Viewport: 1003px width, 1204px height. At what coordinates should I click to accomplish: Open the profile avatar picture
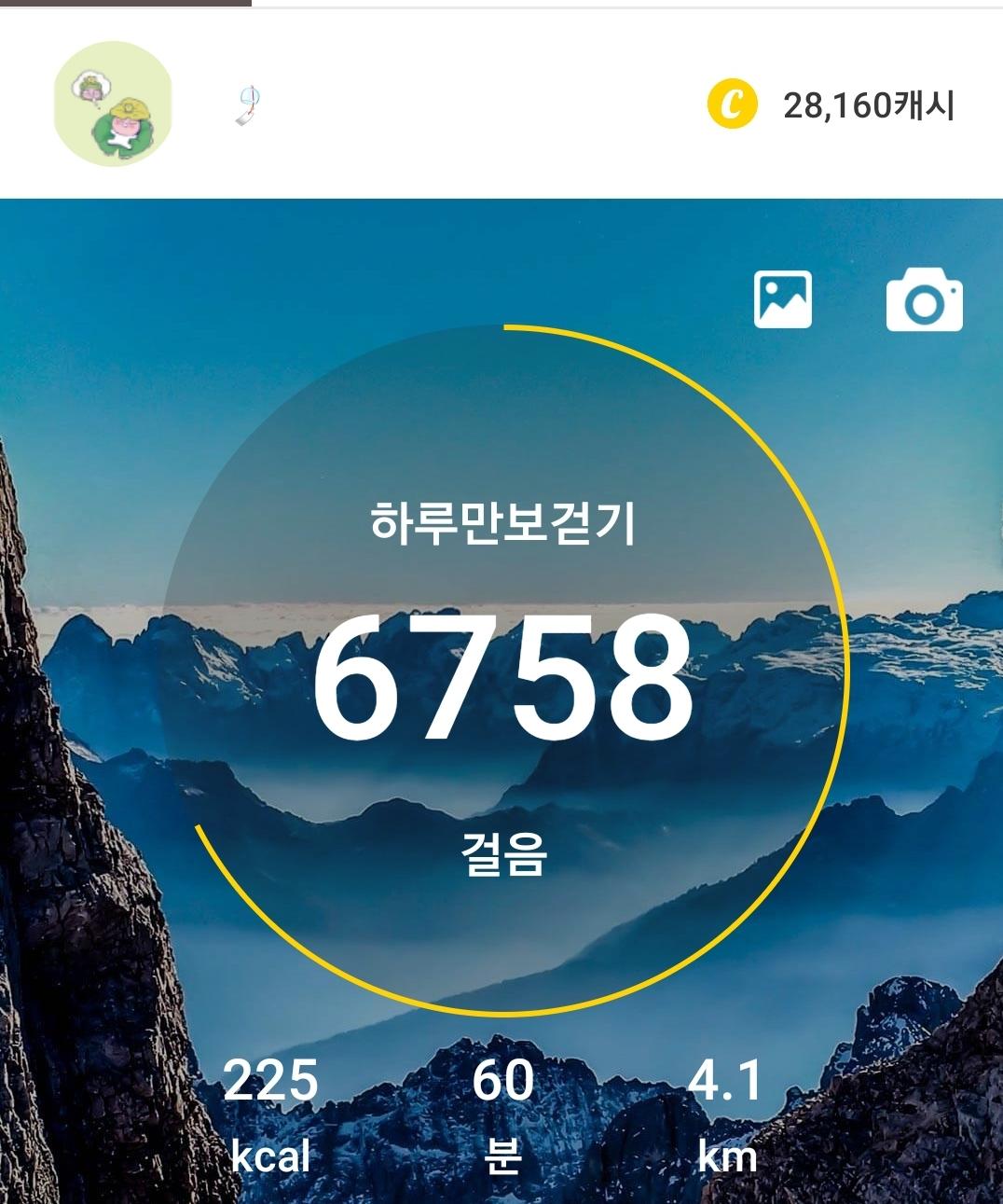(114, 104)
